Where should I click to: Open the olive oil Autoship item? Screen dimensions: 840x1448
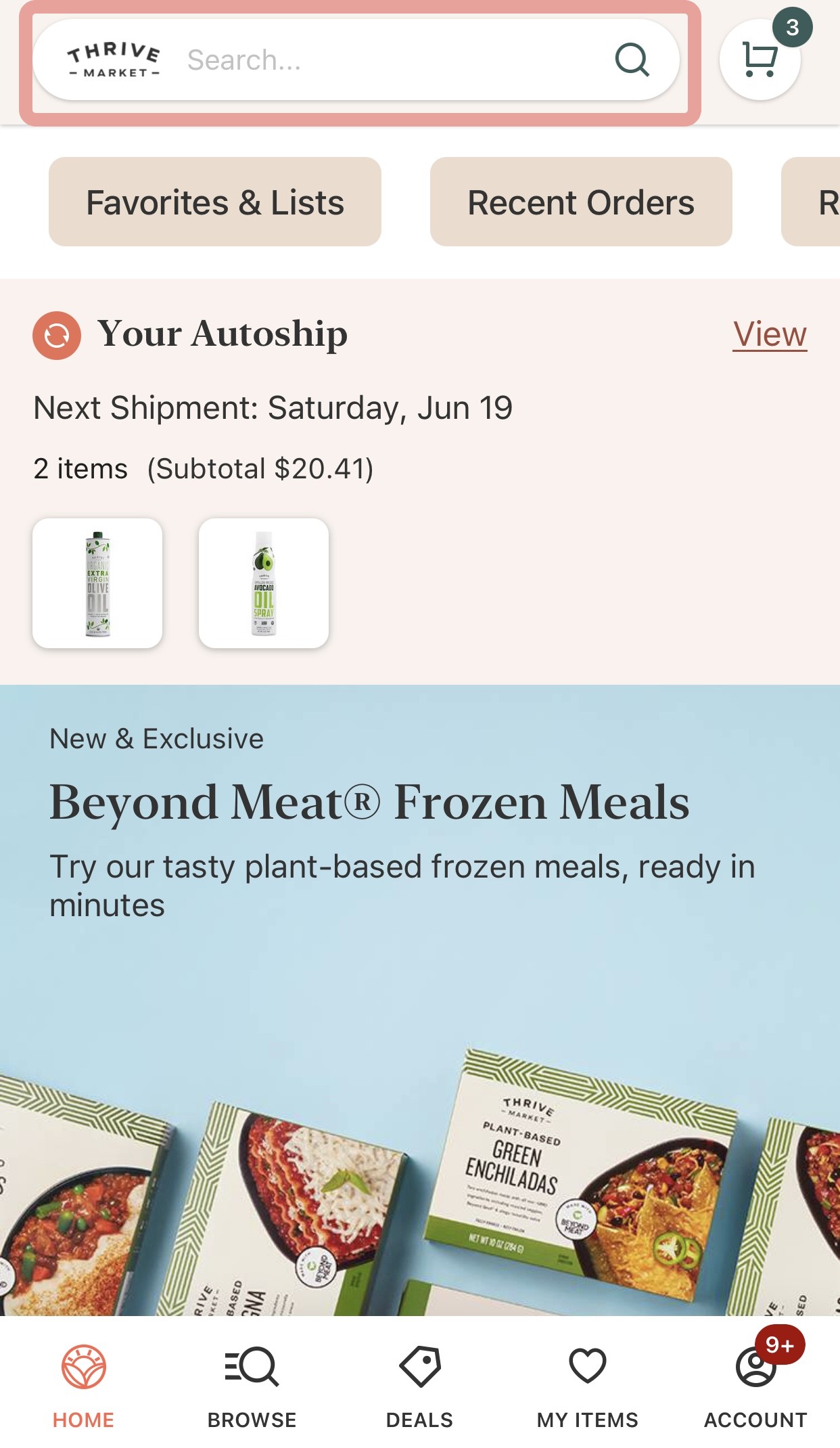[97, 583]
